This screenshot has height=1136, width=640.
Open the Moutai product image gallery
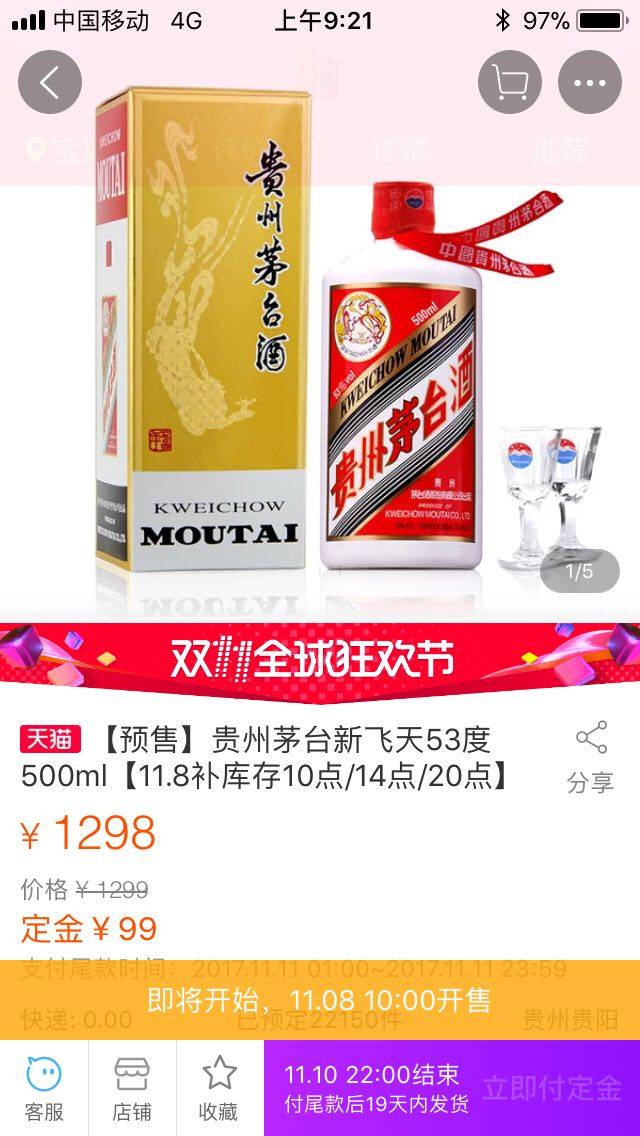coord(320,360)
